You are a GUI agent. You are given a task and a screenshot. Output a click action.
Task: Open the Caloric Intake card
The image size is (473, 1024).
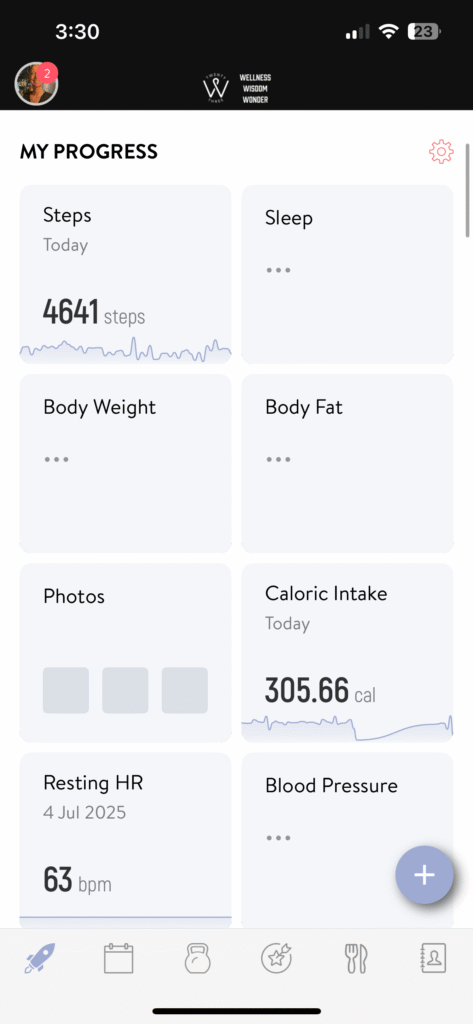click(x=348, y=653)
